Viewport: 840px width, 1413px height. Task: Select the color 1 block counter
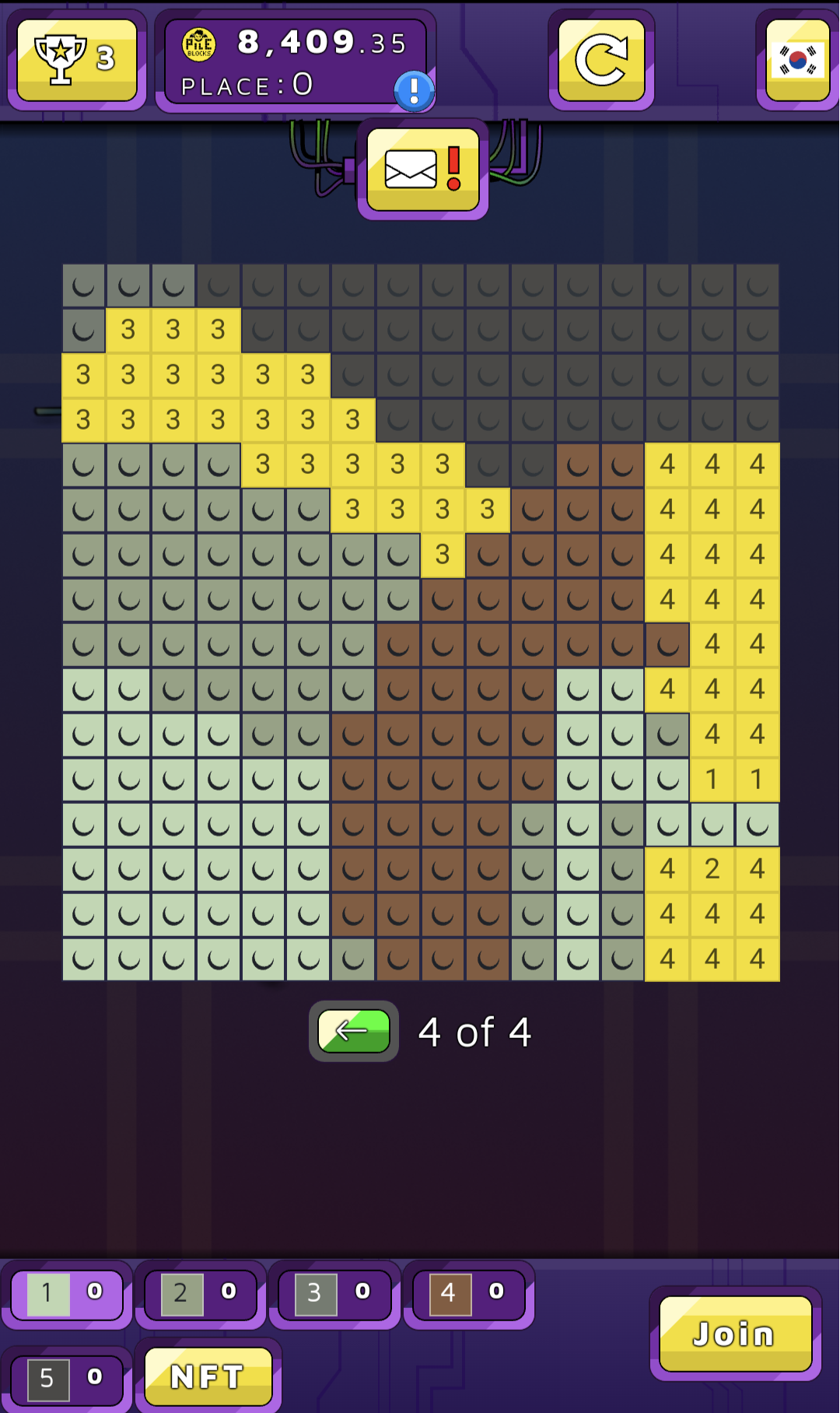[67, 1294]
